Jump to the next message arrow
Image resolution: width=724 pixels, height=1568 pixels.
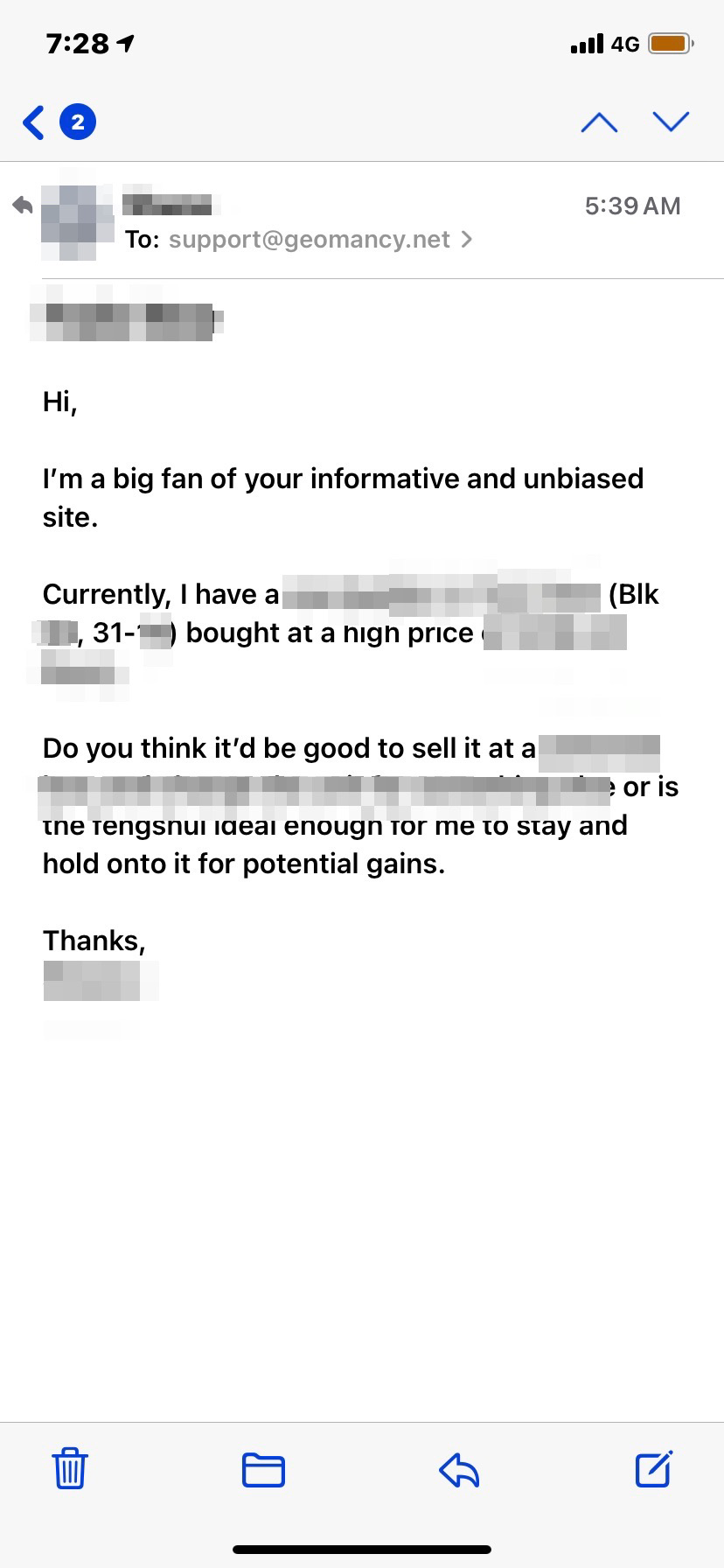671,122
